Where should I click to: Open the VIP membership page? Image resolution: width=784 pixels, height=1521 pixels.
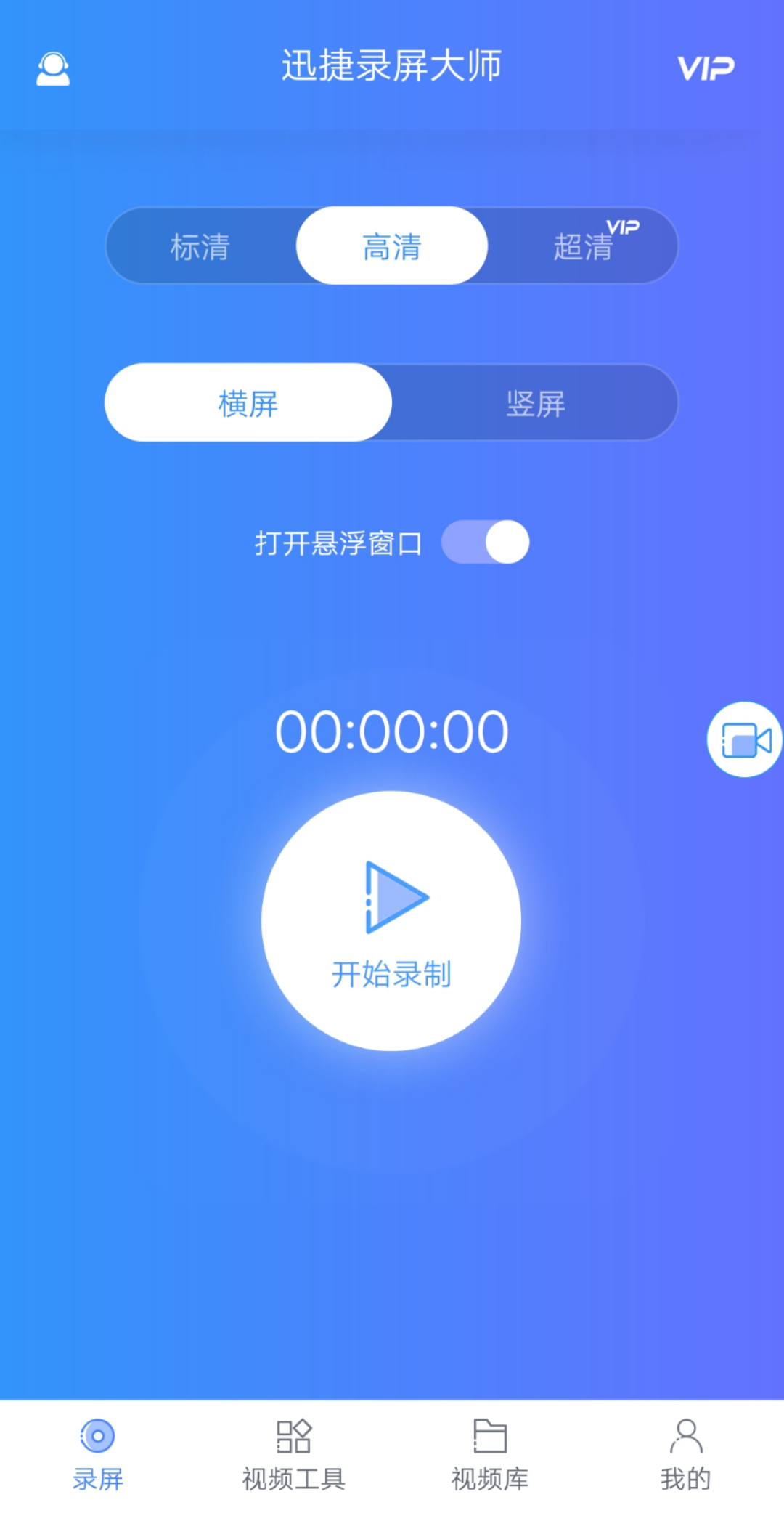click(x=706, y=68)
